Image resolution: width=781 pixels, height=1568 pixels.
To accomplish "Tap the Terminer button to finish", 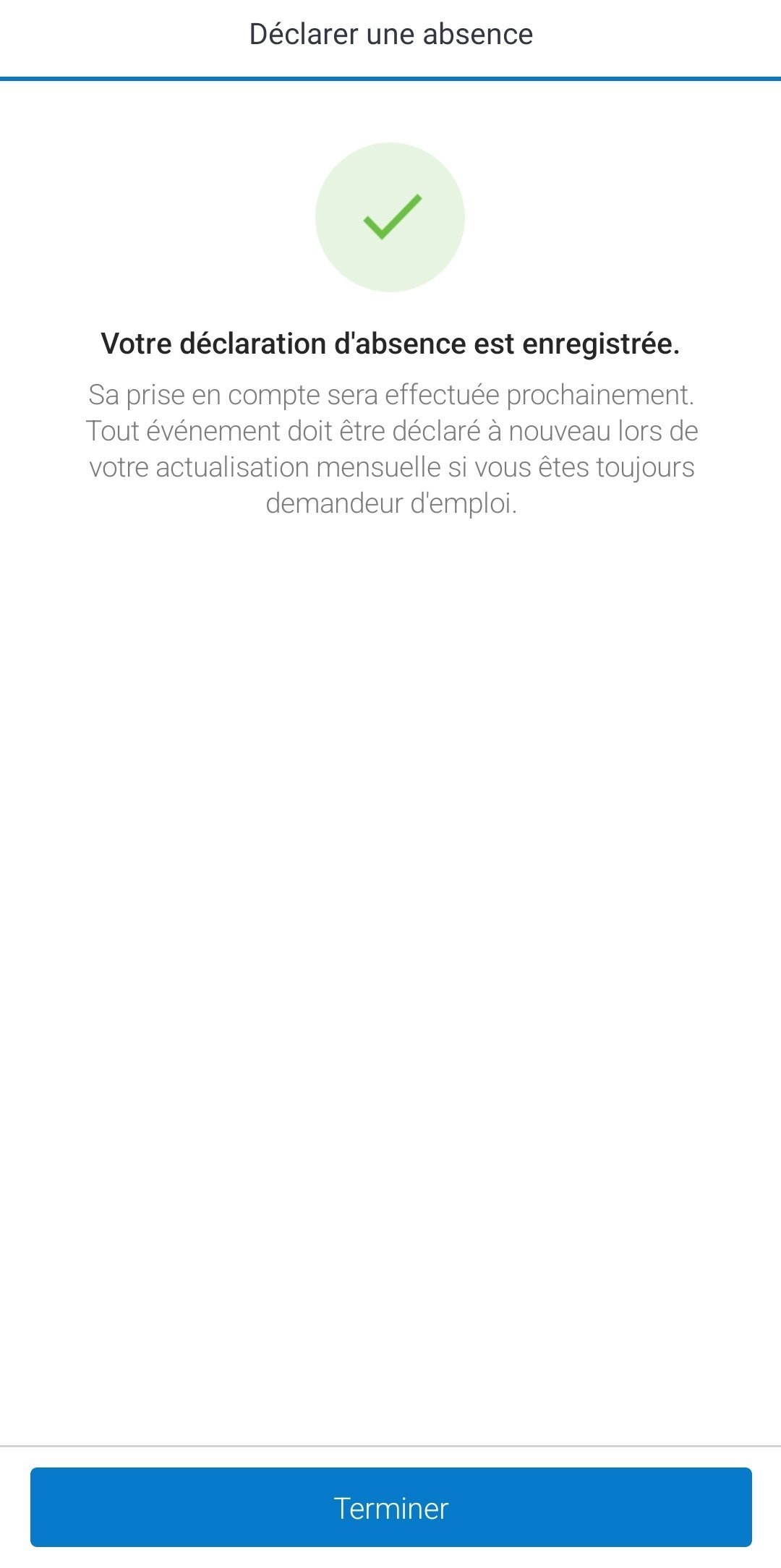I will pos(390,1508).
